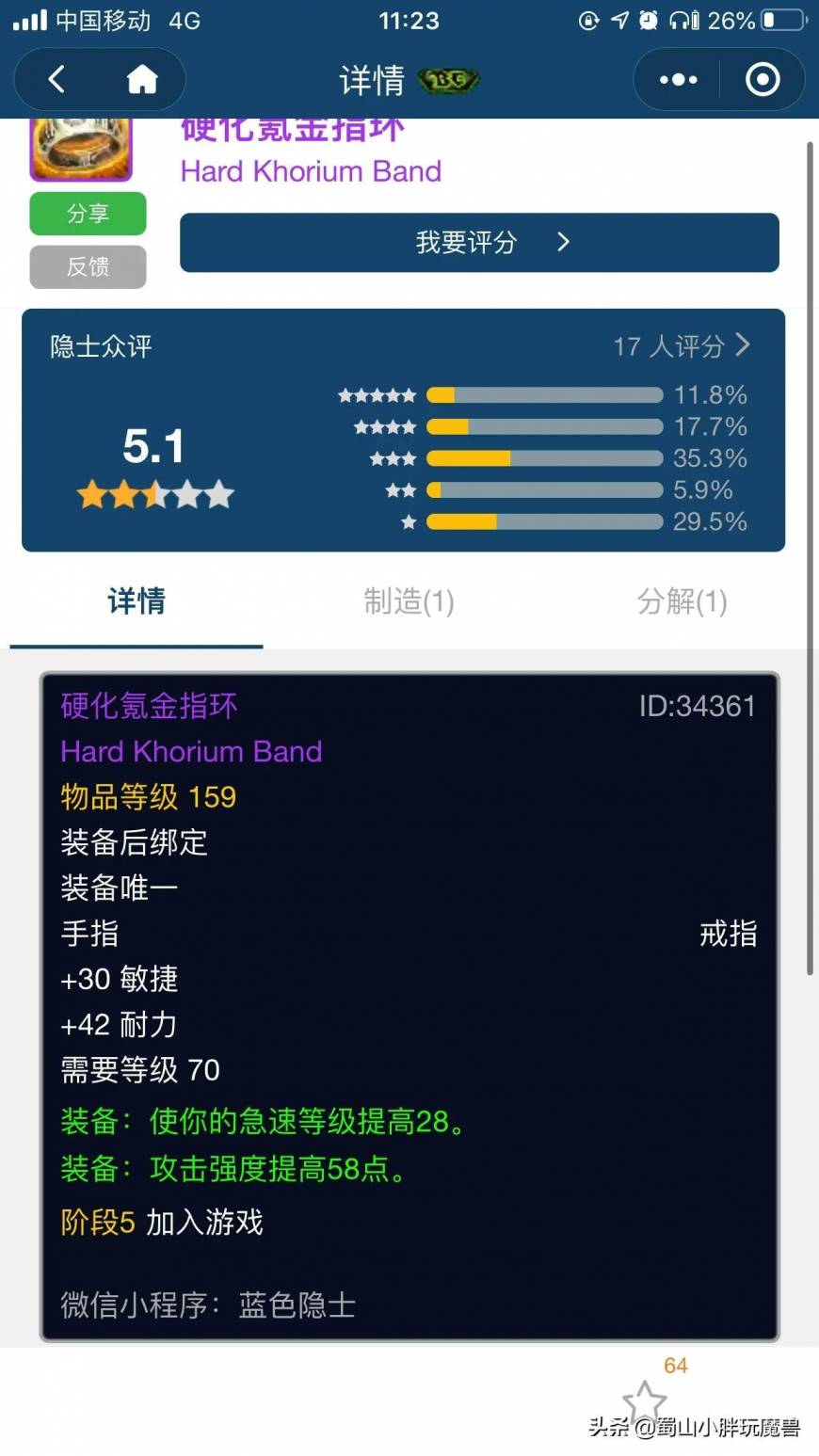Switch to the 分解(1) tab
The image size is (819, 1456).
tap(682, 601)
